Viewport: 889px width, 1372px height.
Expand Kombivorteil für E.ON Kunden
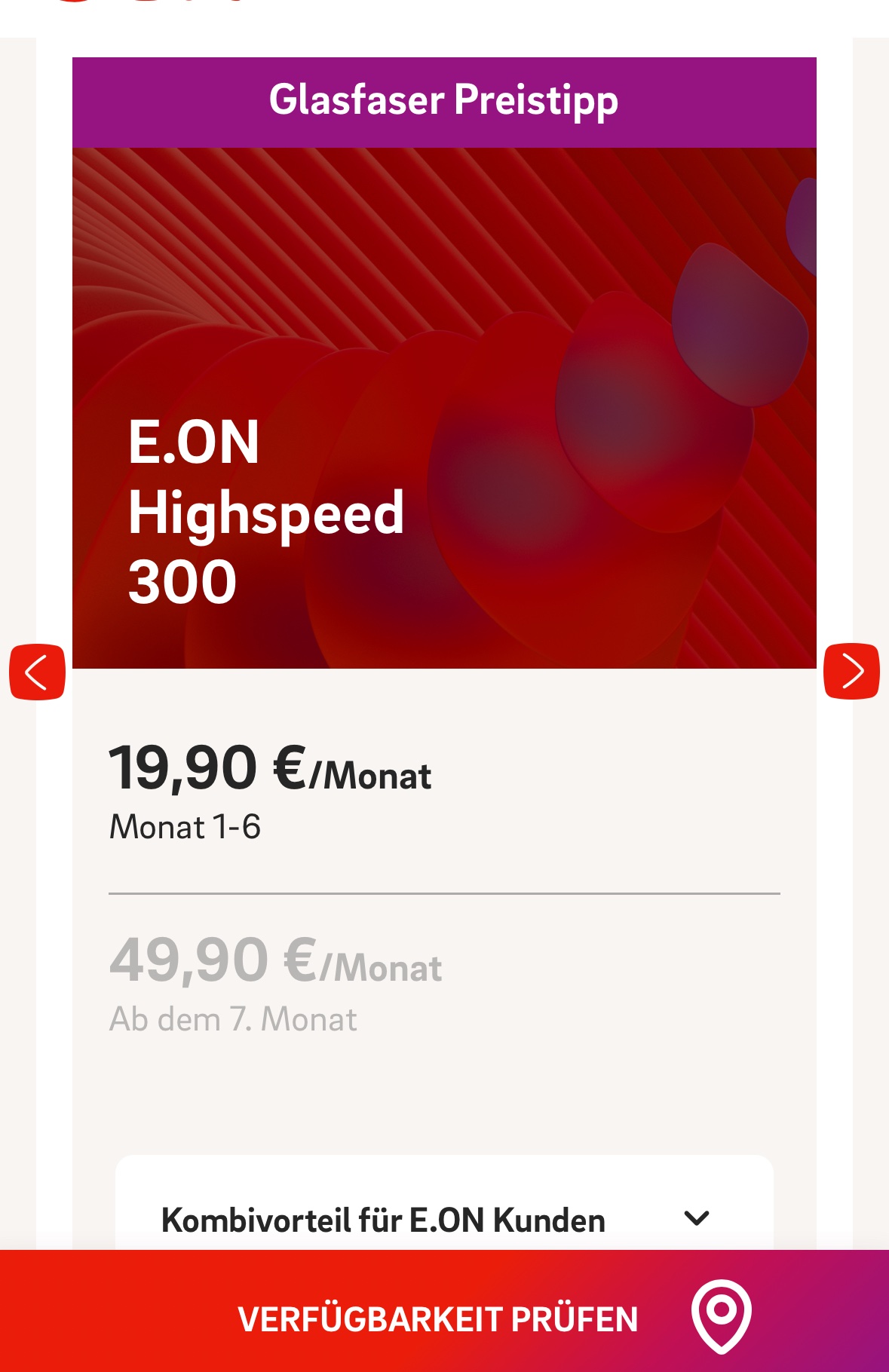[696, 1218]
